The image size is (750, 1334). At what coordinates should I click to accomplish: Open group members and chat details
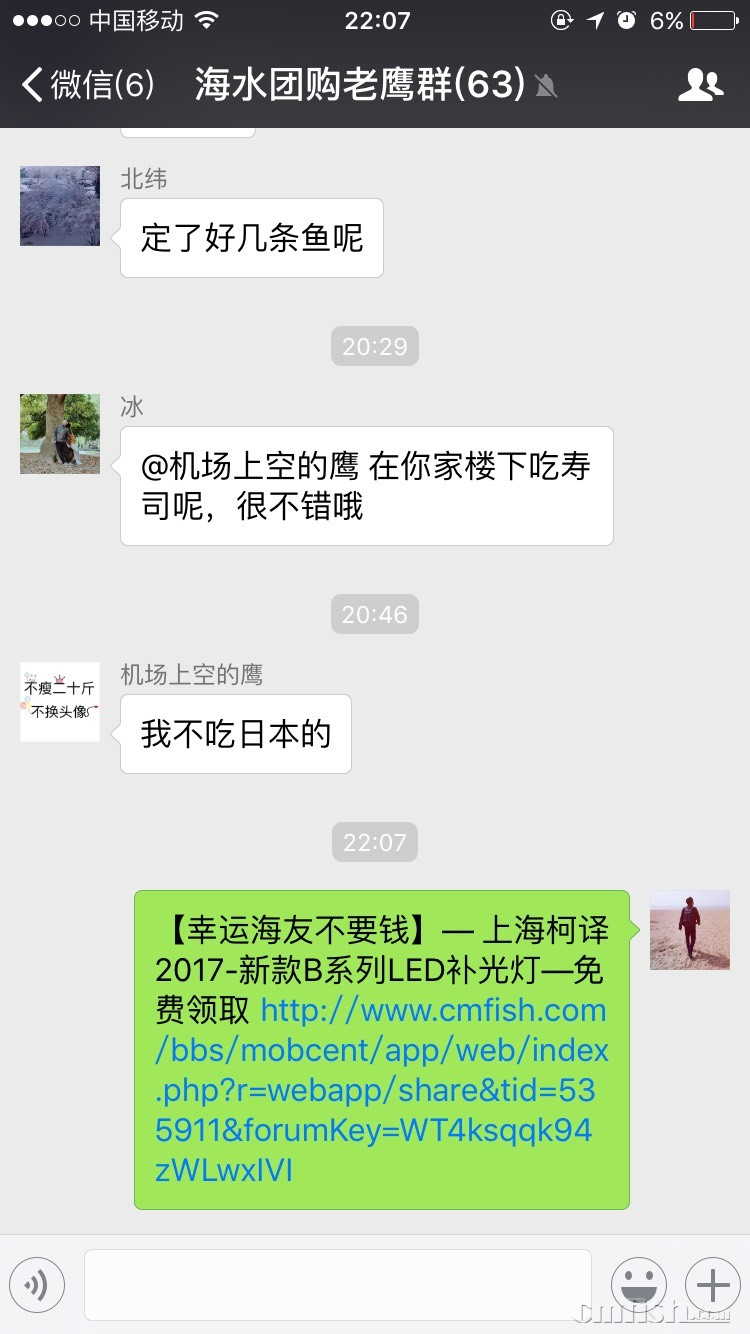pos(700,85)
